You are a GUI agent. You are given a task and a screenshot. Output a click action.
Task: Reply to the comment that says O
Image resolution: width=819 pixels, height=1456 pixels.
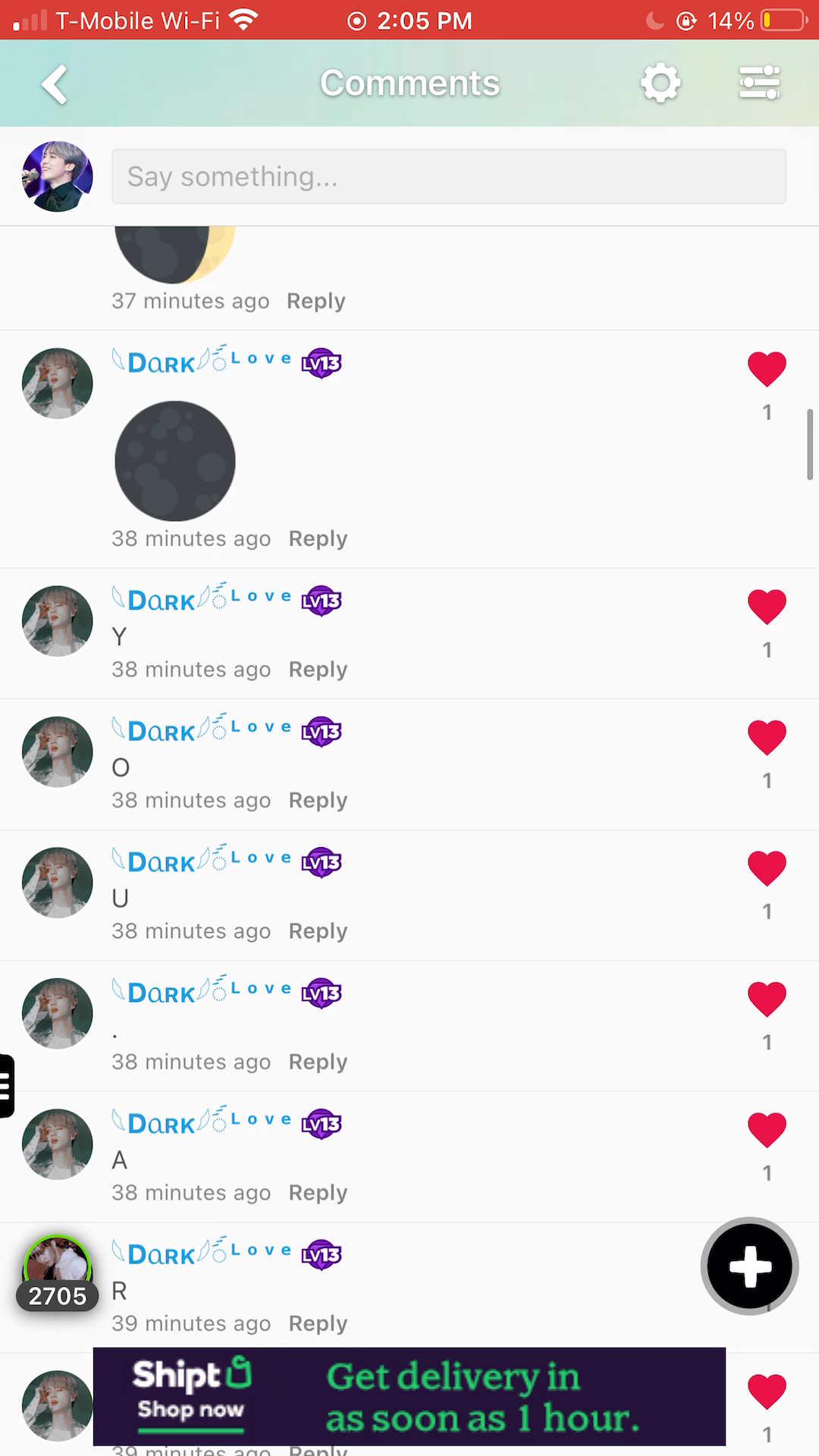318,800
